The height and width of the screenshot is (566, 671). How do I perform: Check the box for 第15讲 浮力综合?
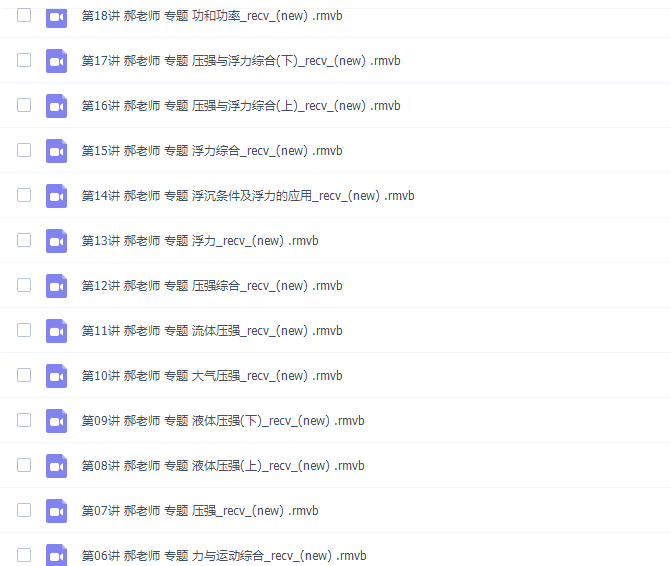24,150
